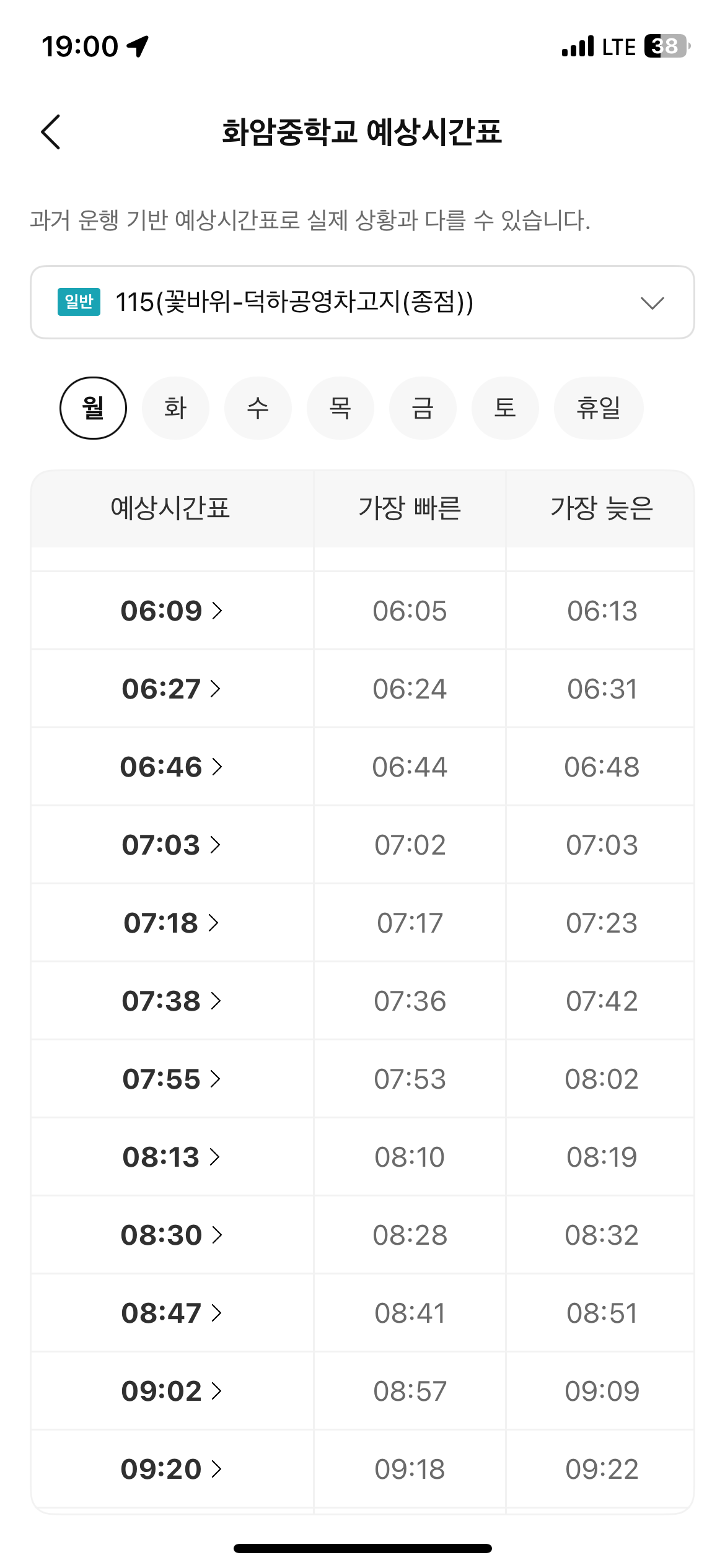725x1568 pixels.
Task: Open the 08:13 expected time details
Action: (171, 1157)
